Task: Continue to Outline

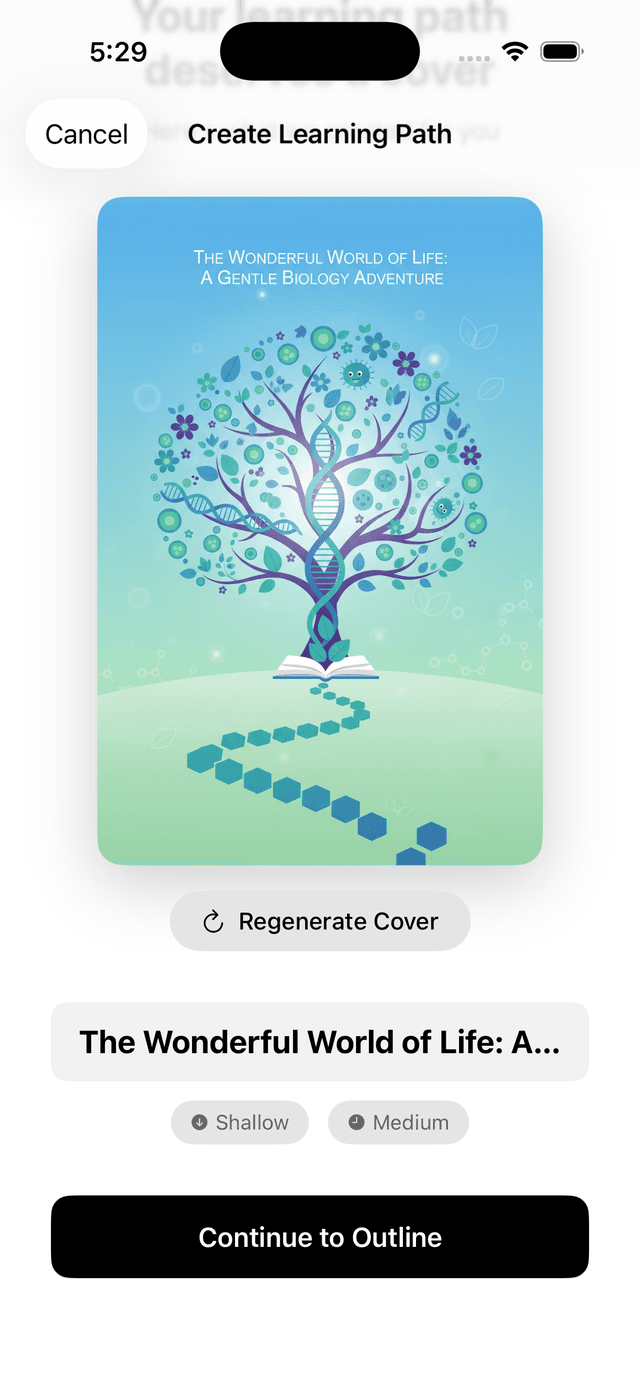Action: point(320,1237)
